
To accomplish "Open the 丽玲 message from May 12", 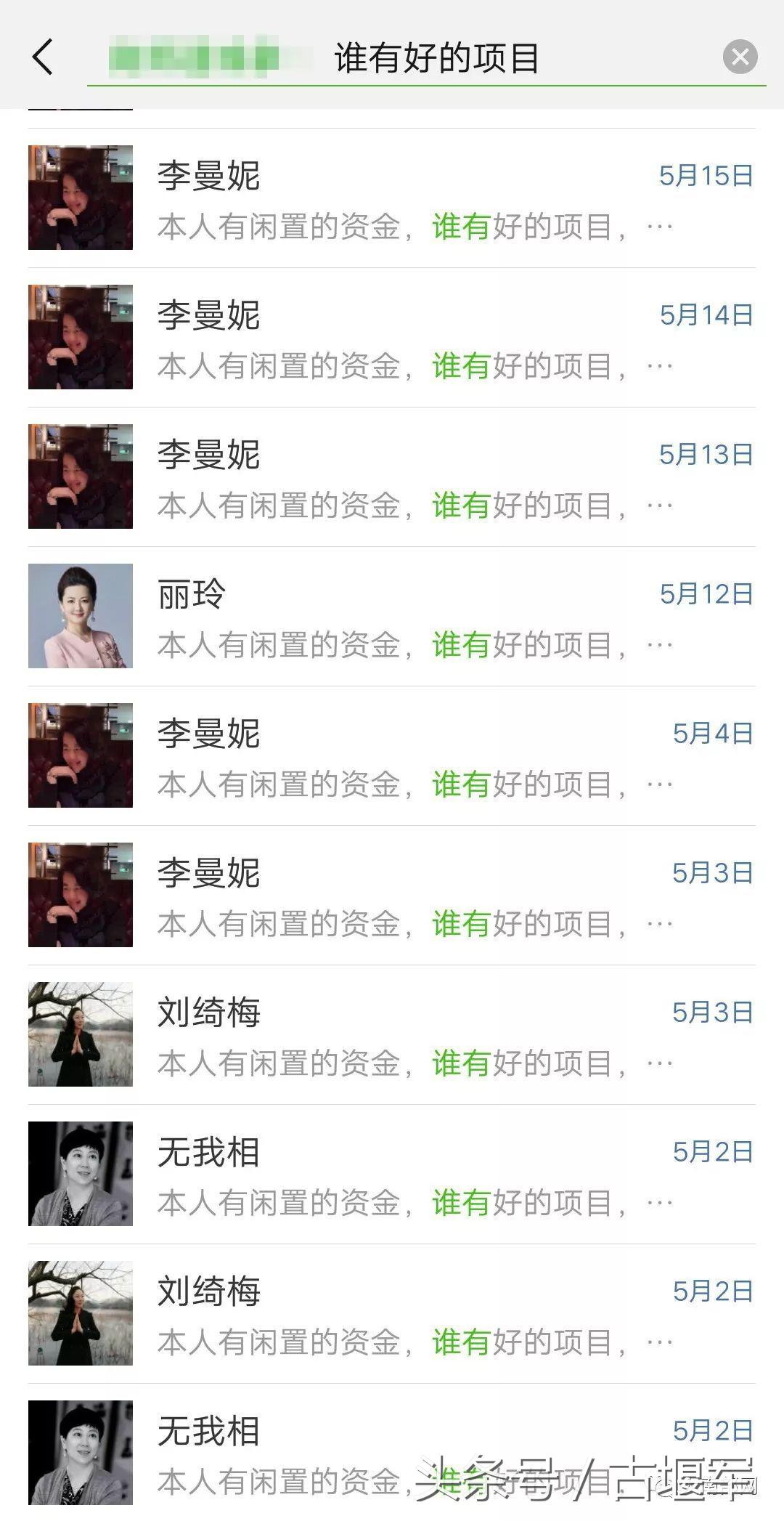I will 392,615.
